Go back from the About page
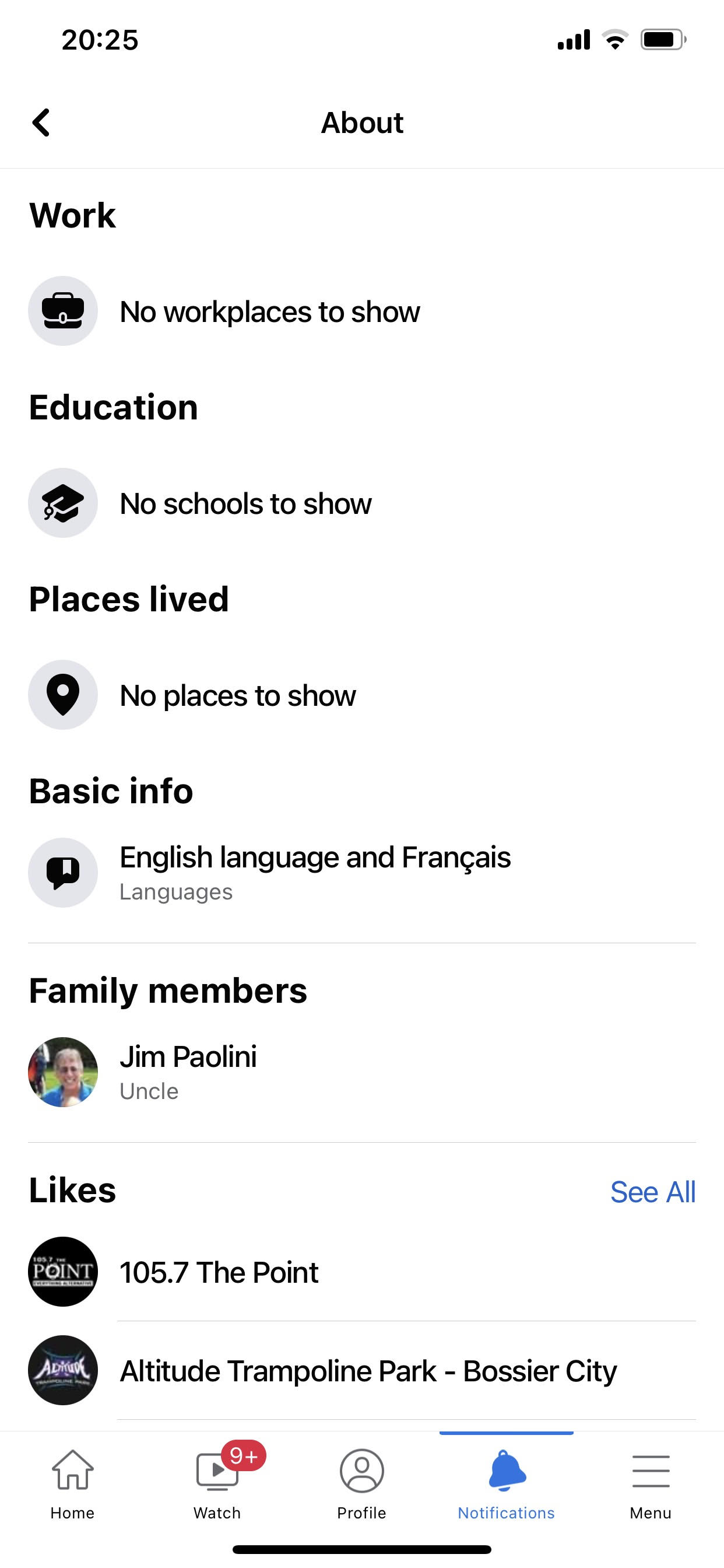 pos(41,123)
